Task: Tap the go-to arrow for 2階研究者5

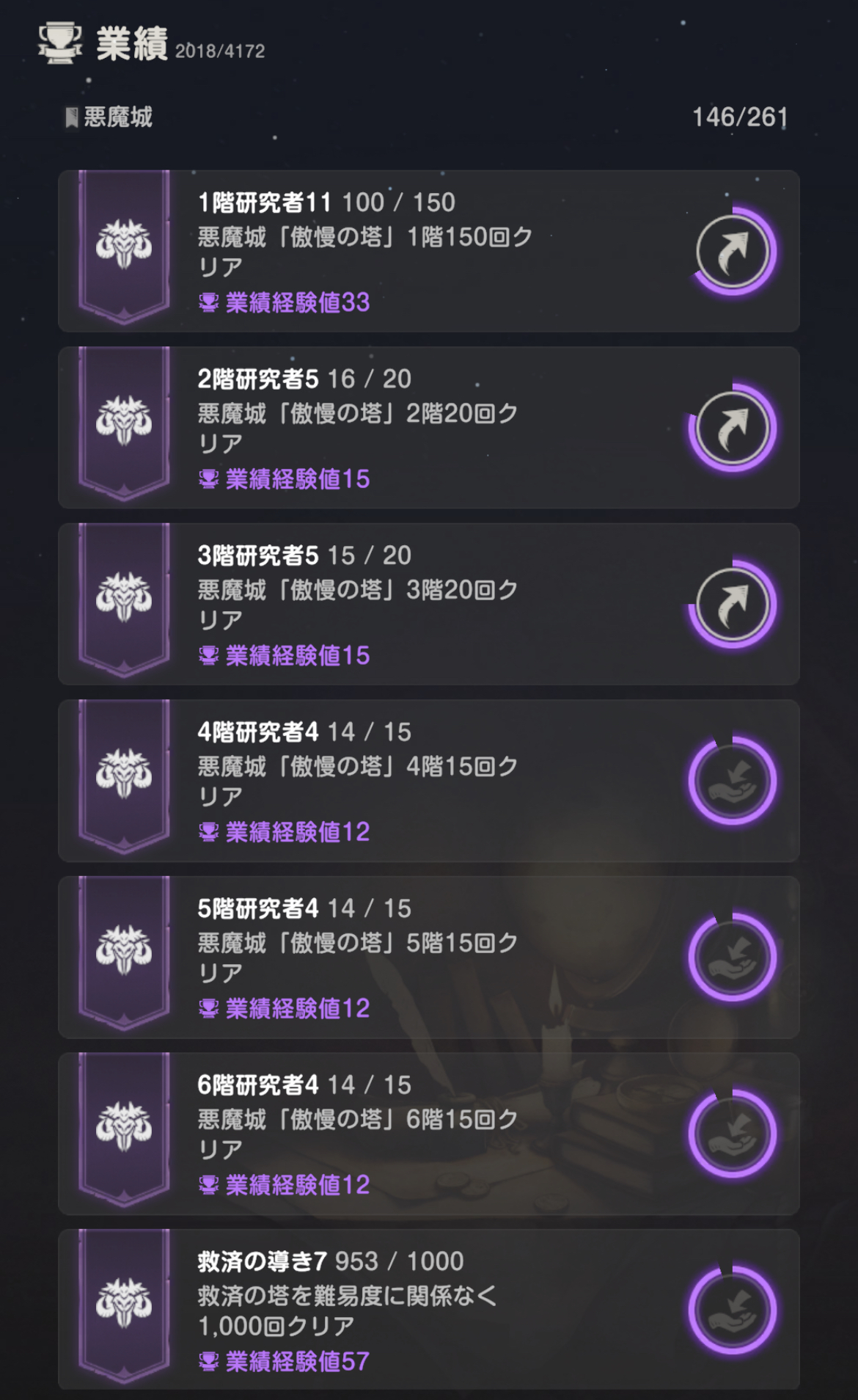Action: coord(733,428)
